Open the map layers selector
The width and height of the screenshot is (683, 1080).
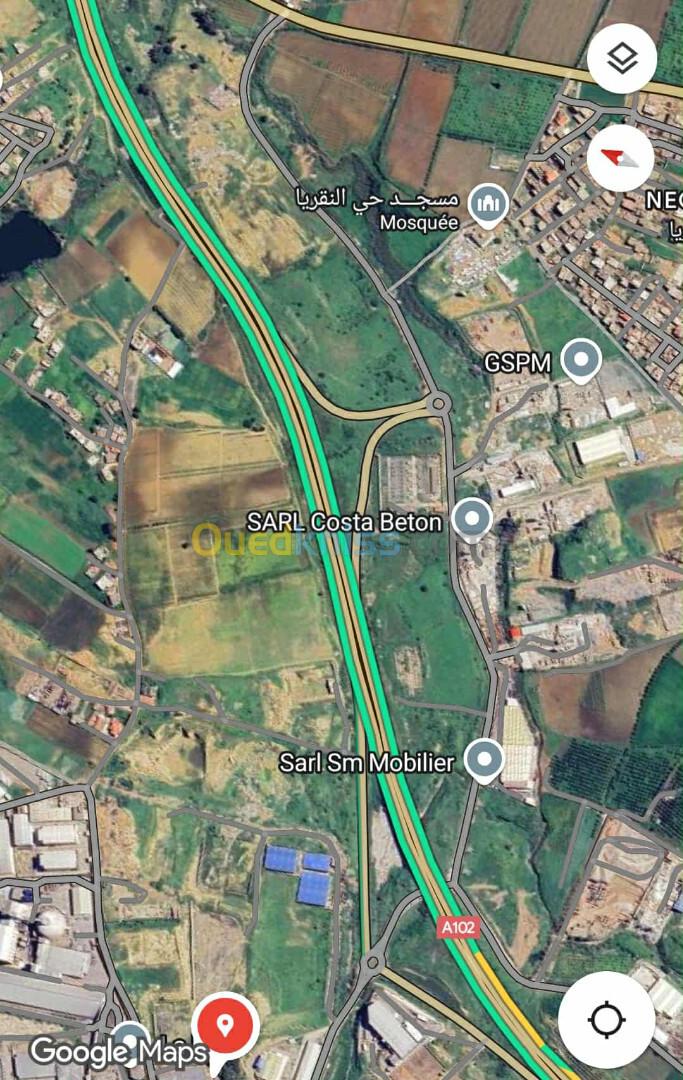621,59
